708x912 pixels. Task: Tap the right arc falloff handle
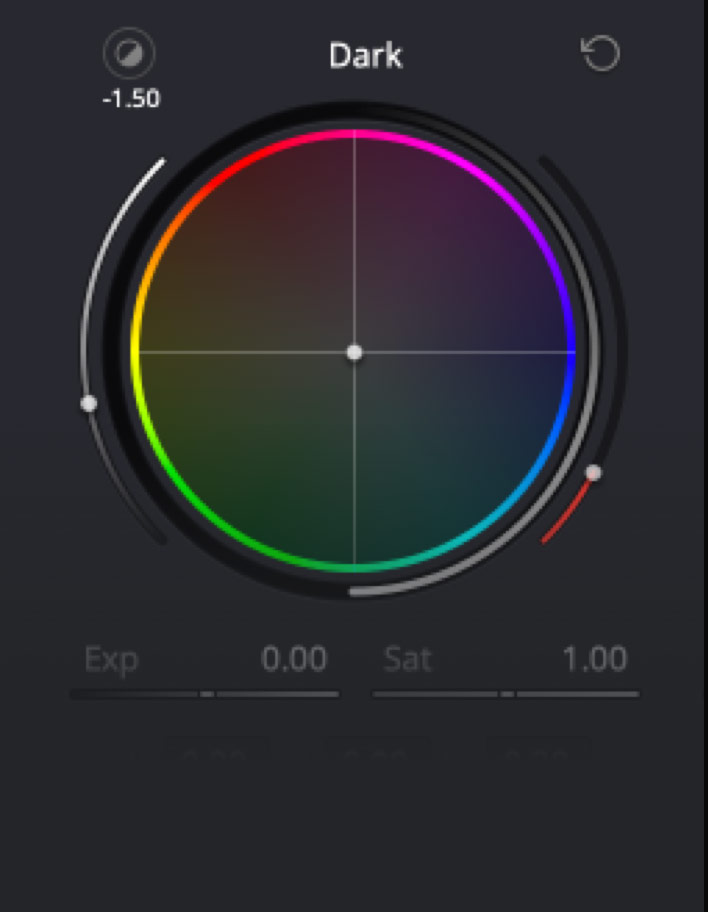pos(594,472)
